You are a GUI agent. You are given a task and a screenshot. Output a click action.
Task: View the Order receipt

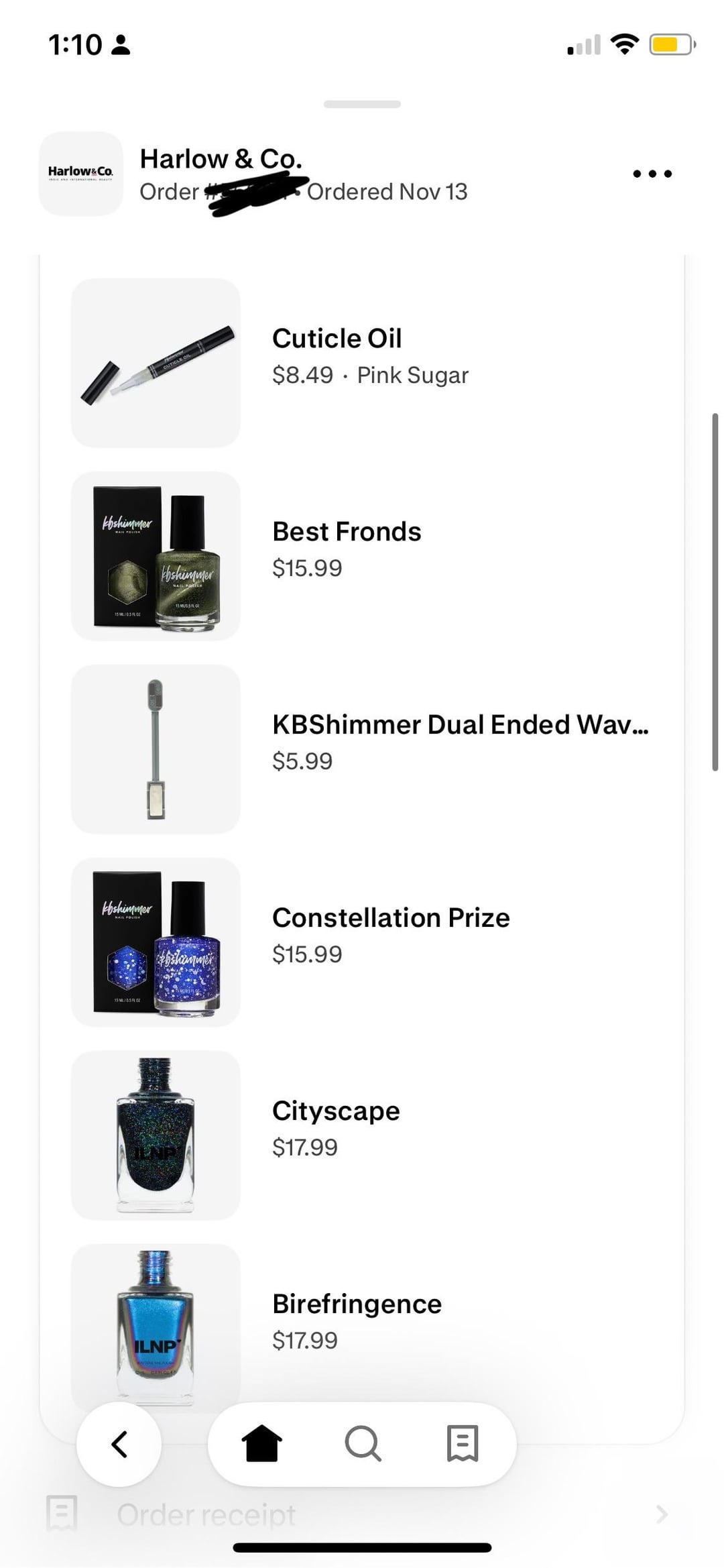206,1515
